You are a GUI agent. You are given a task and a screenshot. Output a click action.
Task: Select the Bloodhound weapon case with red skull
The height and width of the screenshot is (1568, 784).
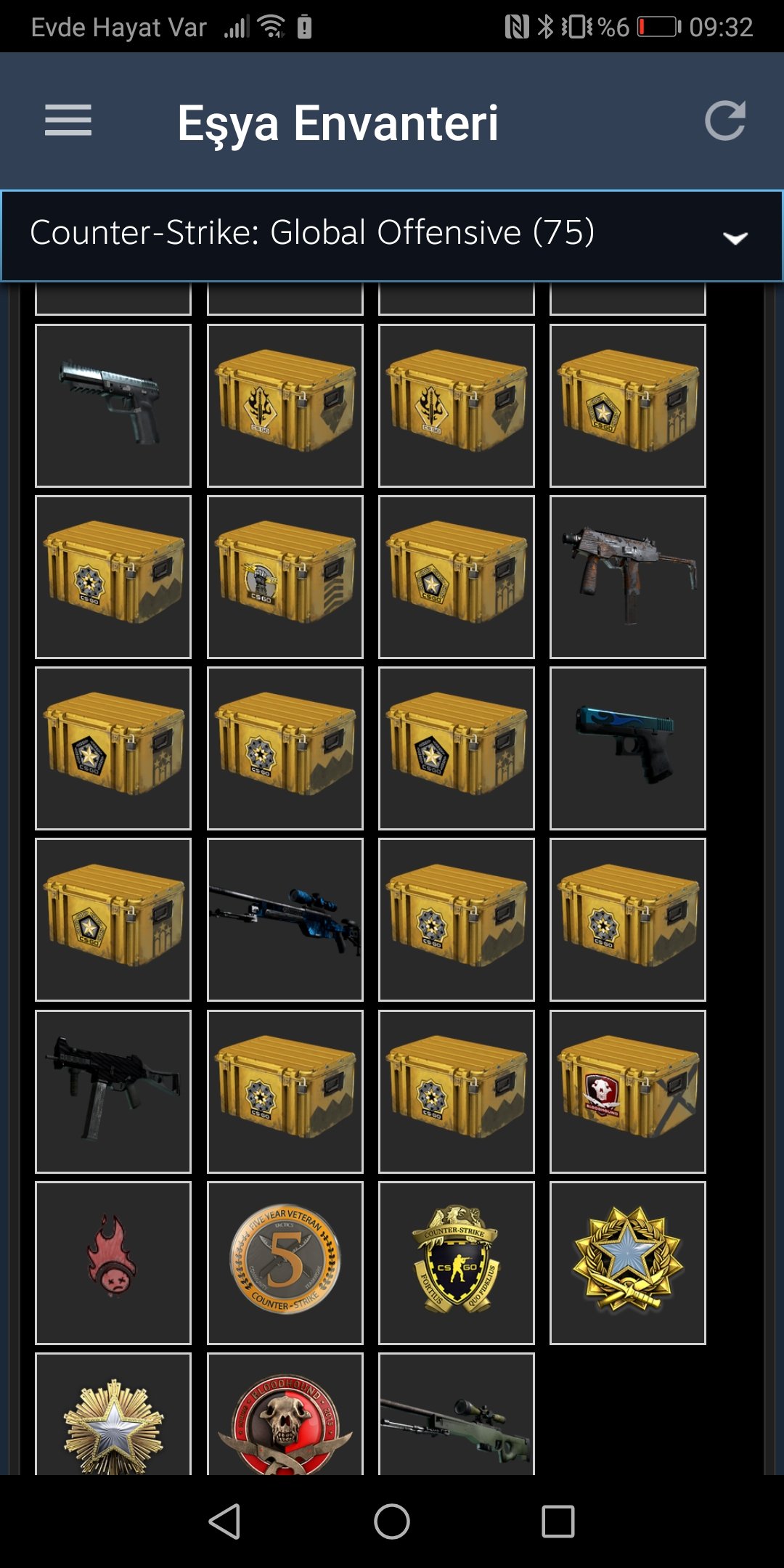click(x=628, y=1091)
